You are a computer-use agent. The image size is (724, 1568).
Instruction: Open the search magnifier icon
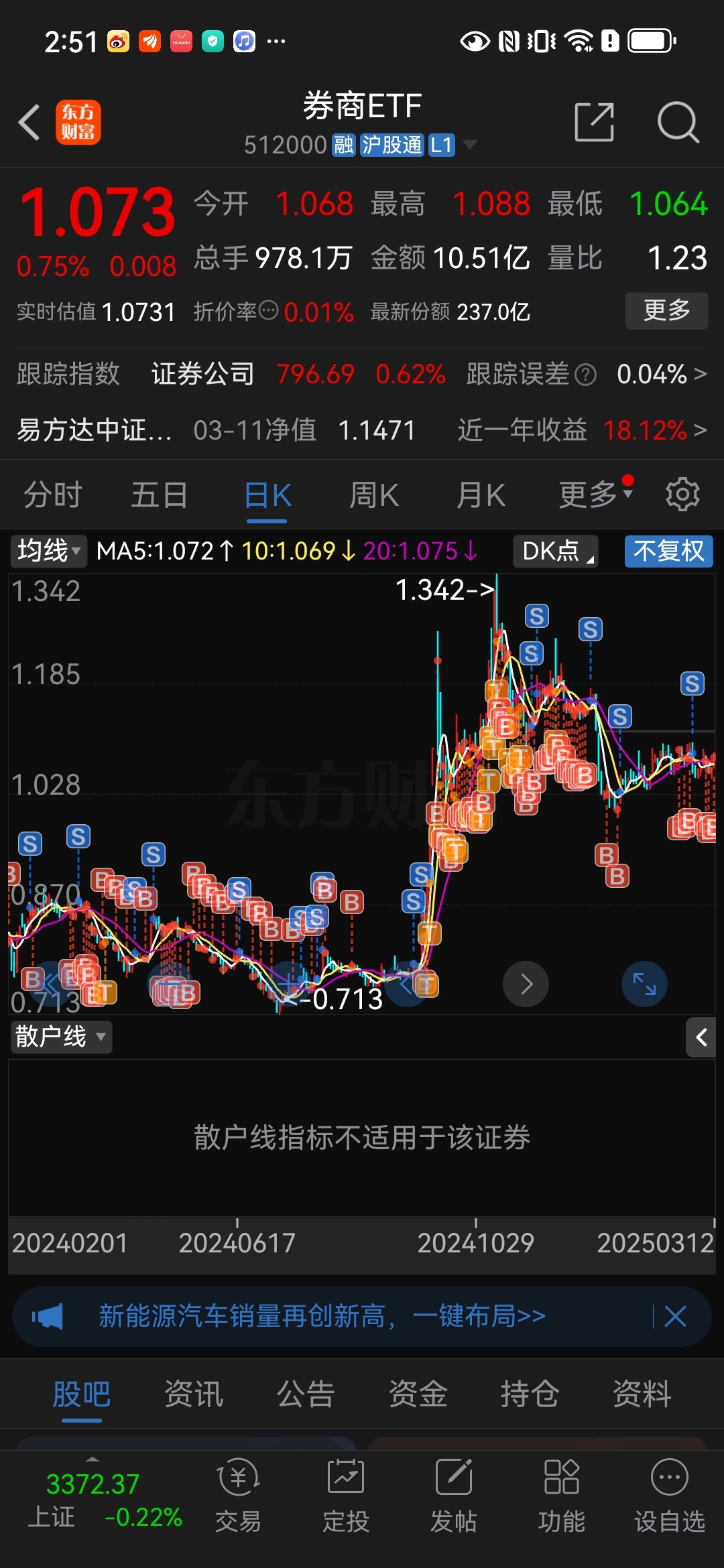click(678, 122)
